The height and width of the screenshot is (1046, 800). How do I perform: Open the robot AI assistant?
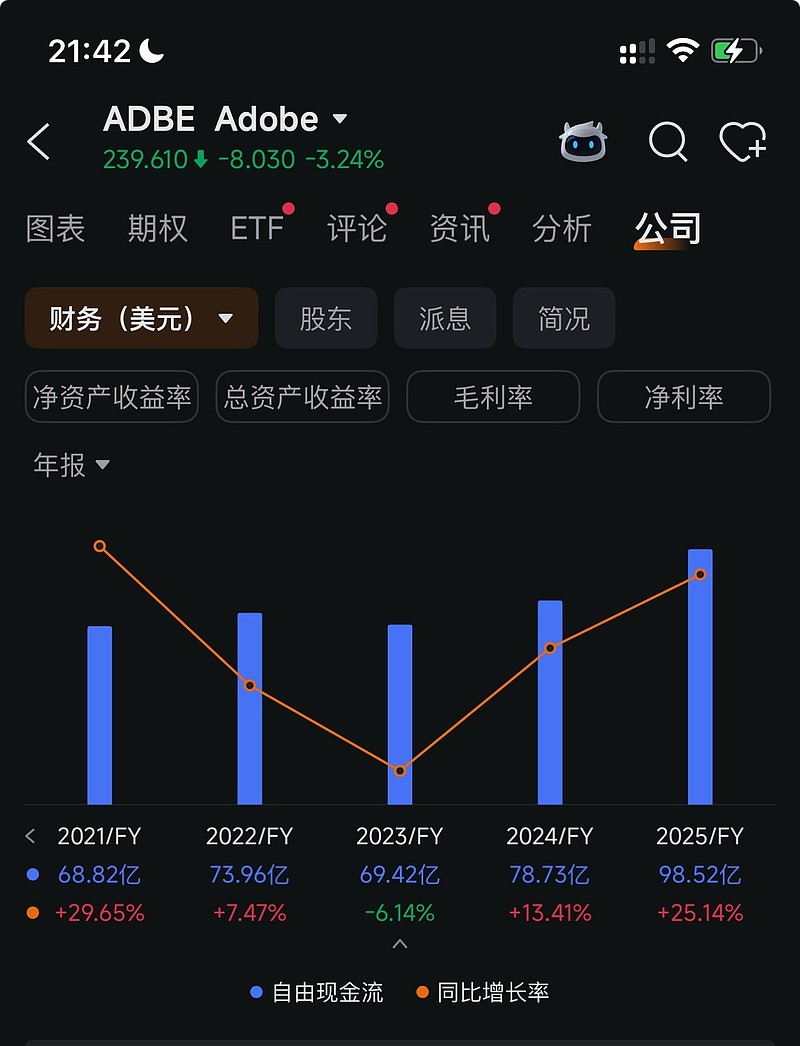tap(583, 142)
